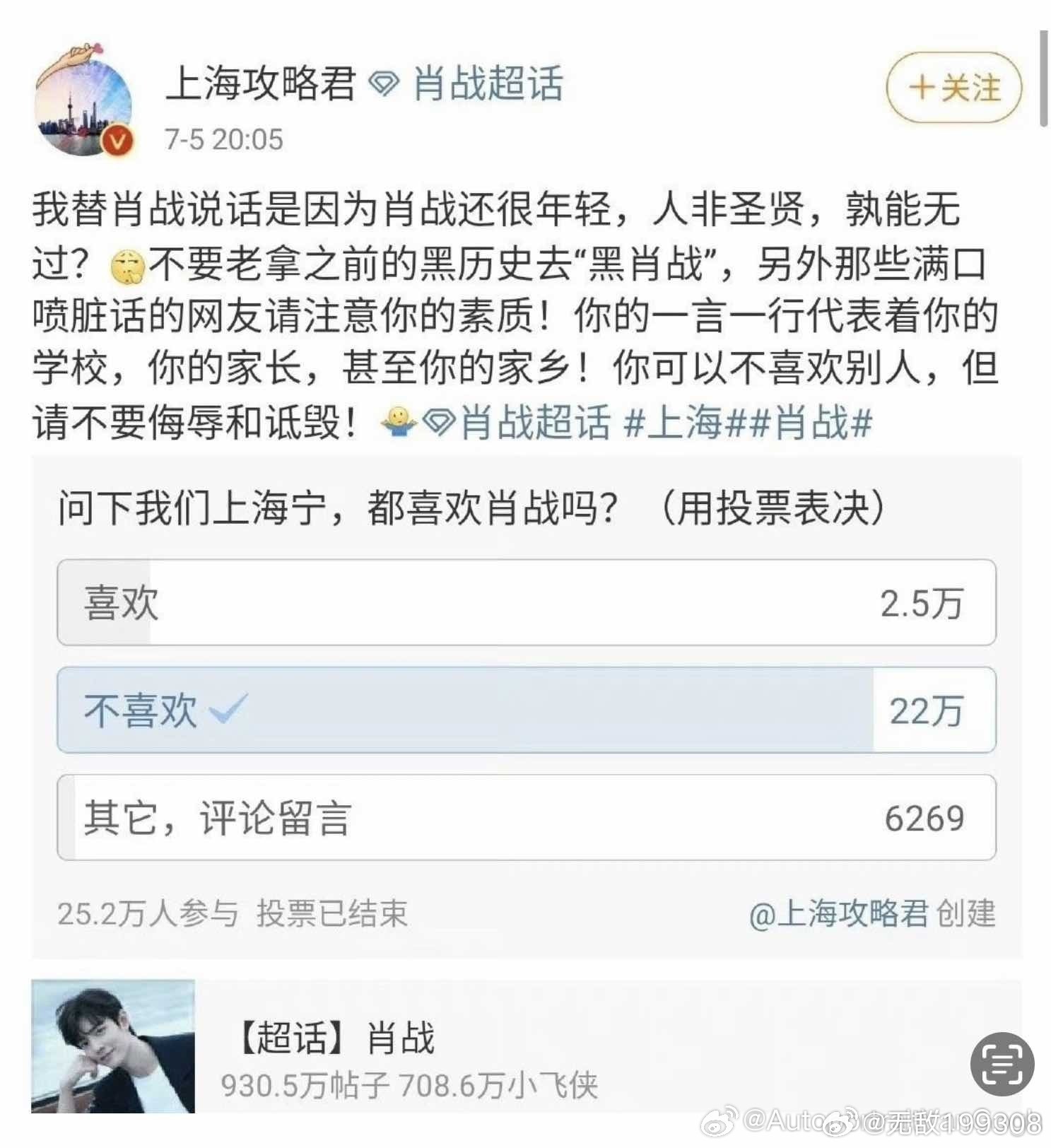1051x1148 pixels.
Task: Select the 其它，评论留言 poll option
Action: 526,817
